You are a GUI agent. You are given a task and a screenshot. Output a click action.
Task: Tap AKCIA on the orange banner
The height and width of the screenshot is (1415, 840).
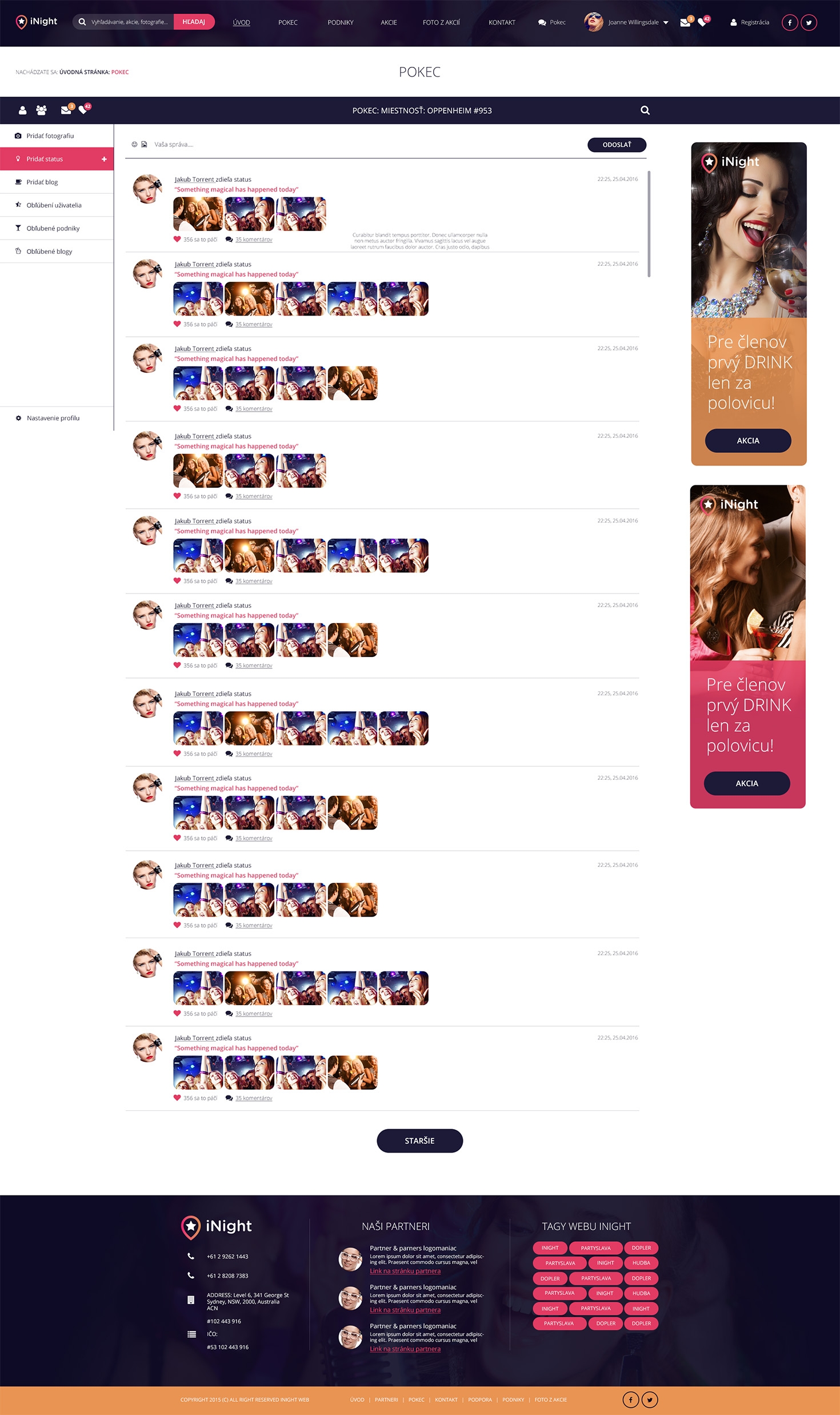click(x=747, y=441)
